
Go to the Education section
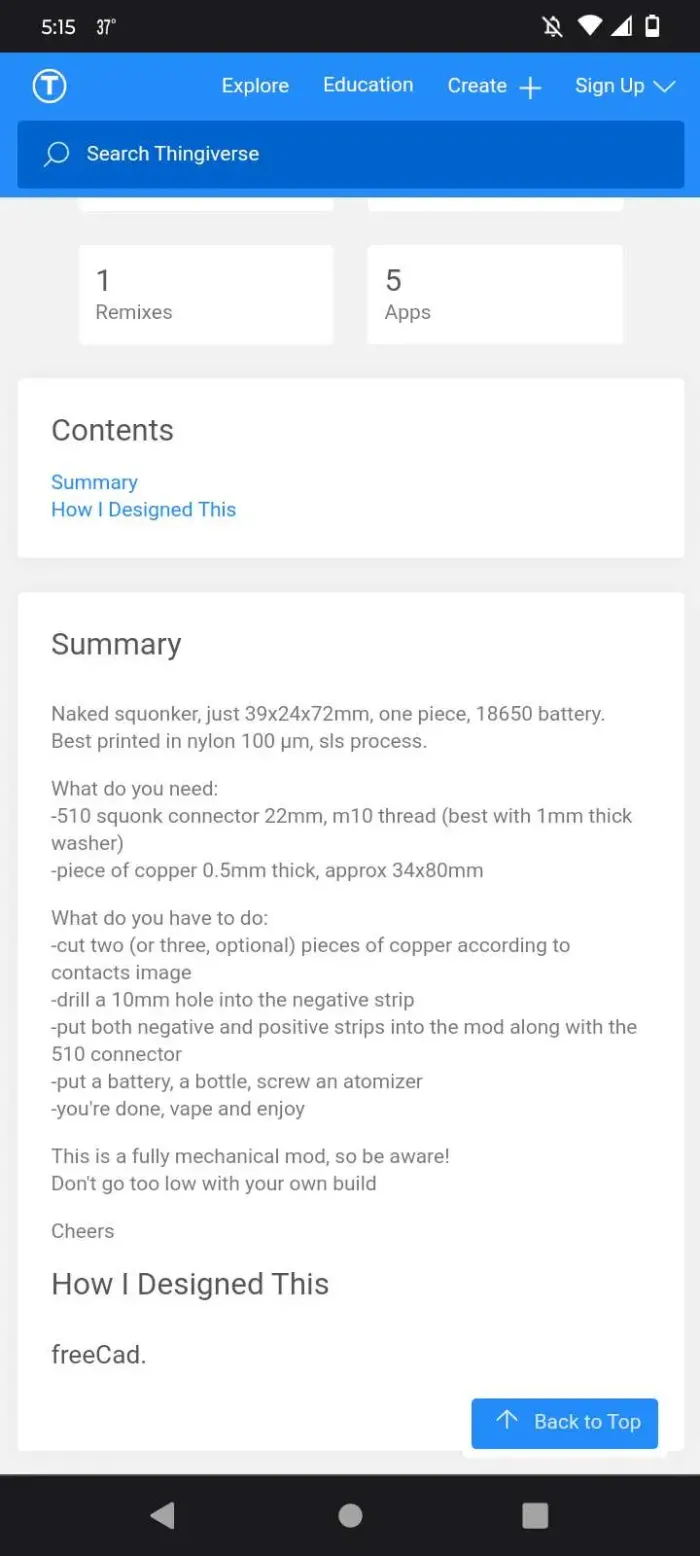tap(368, 85)
